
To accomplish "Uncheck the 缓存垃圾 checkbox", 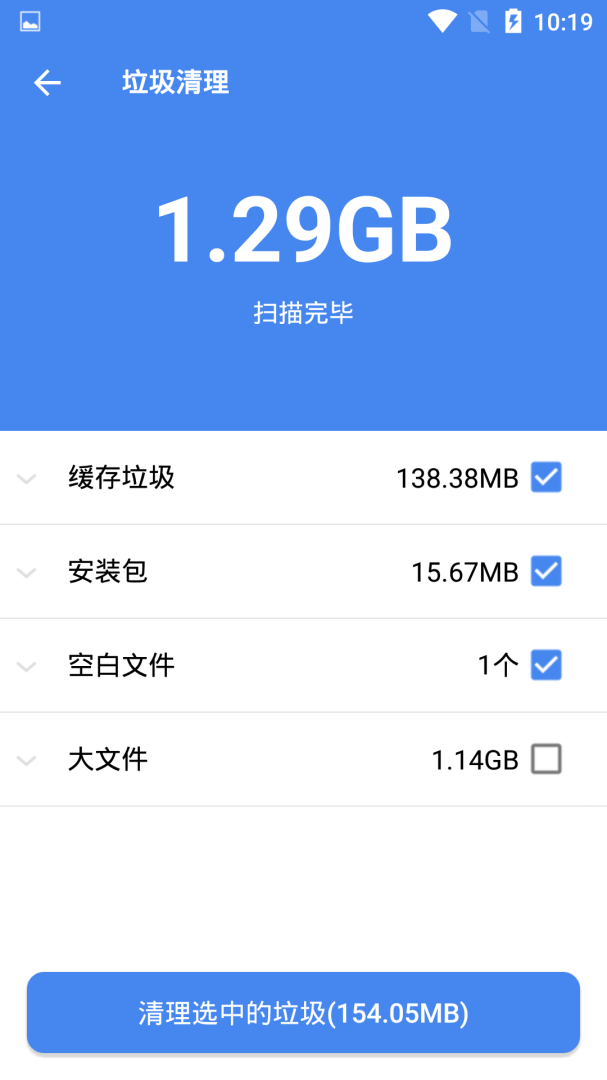I will click(x=546, y=478).
